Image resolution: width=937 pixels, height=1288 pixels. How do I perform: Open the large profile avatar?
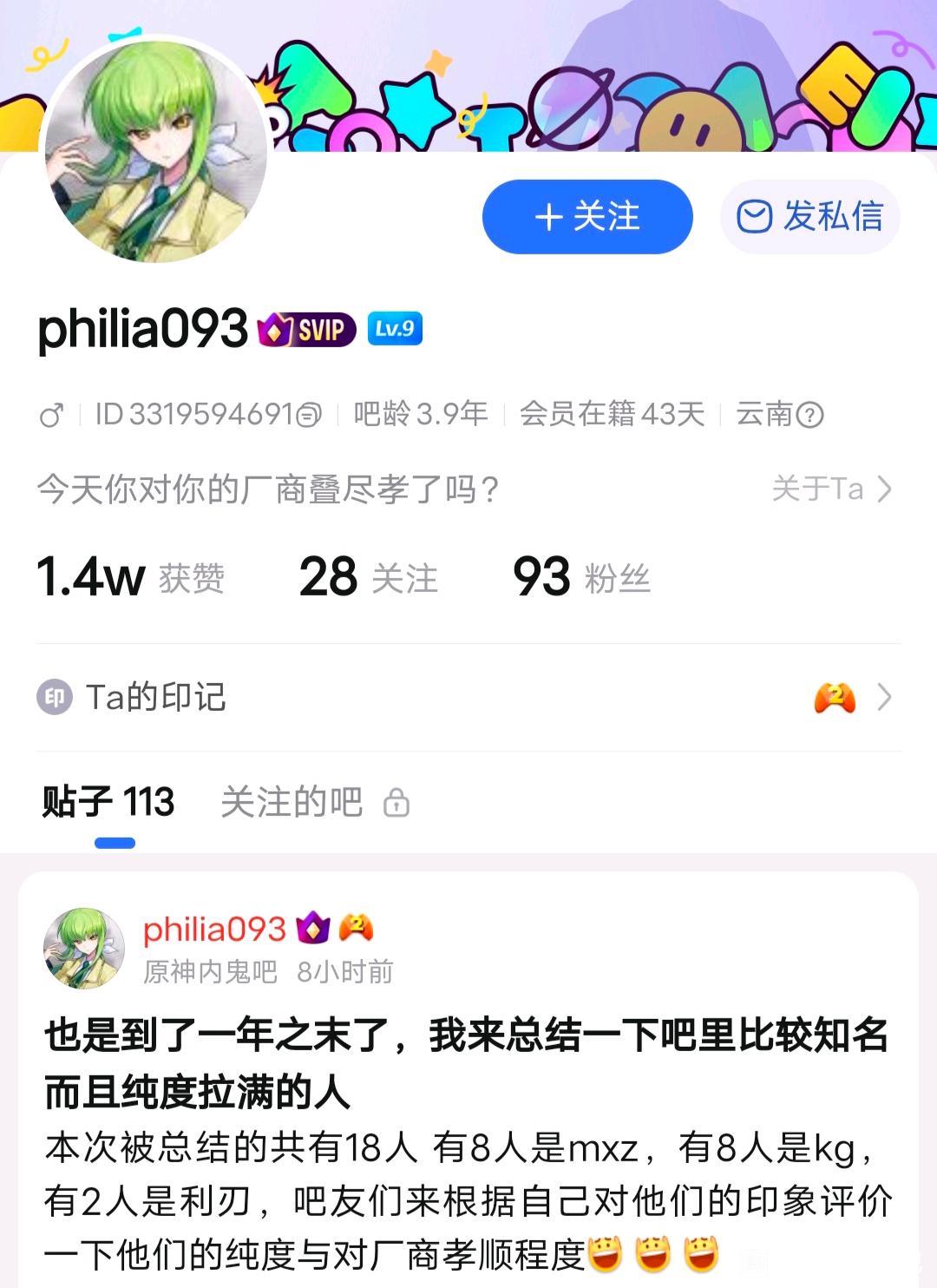pyautogui.click(x=156, y=149)
